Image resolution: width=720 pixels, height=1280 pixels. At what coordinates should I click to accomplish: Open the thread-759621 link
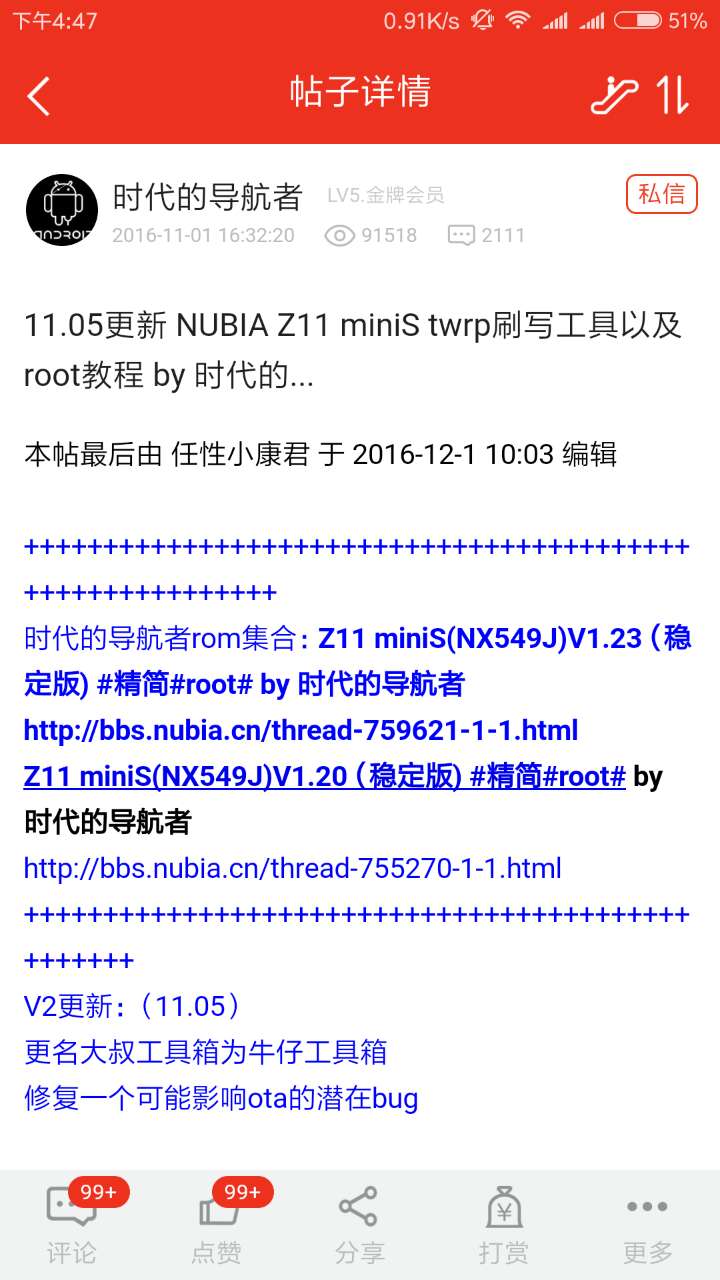pyautogui.click(x=300, y=730)
